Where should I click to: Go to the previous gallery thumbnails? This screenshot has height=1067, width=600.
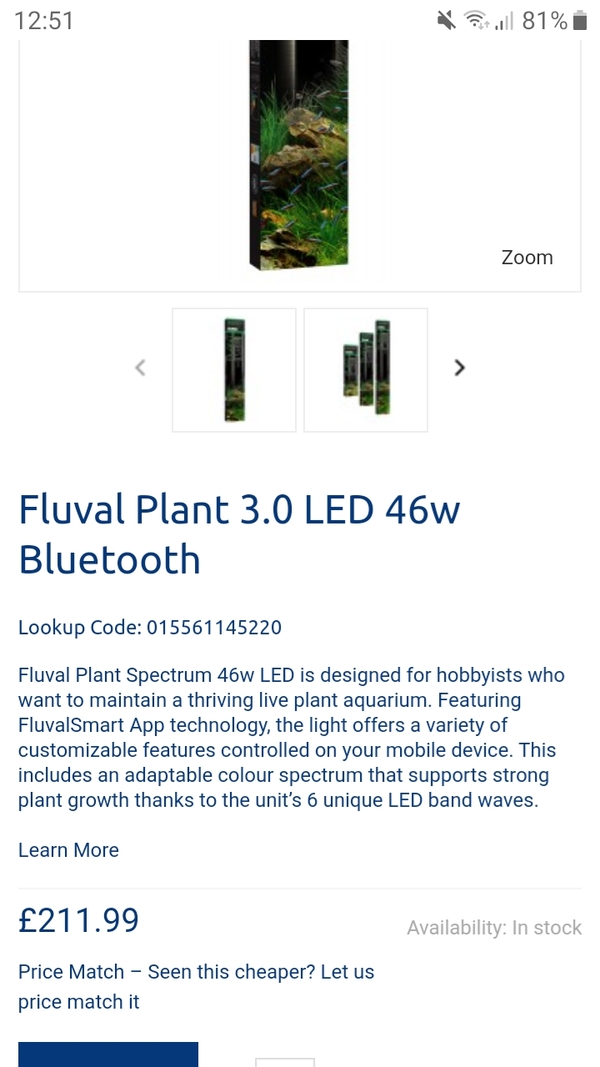pyautogui.click(x=140, y=367)
